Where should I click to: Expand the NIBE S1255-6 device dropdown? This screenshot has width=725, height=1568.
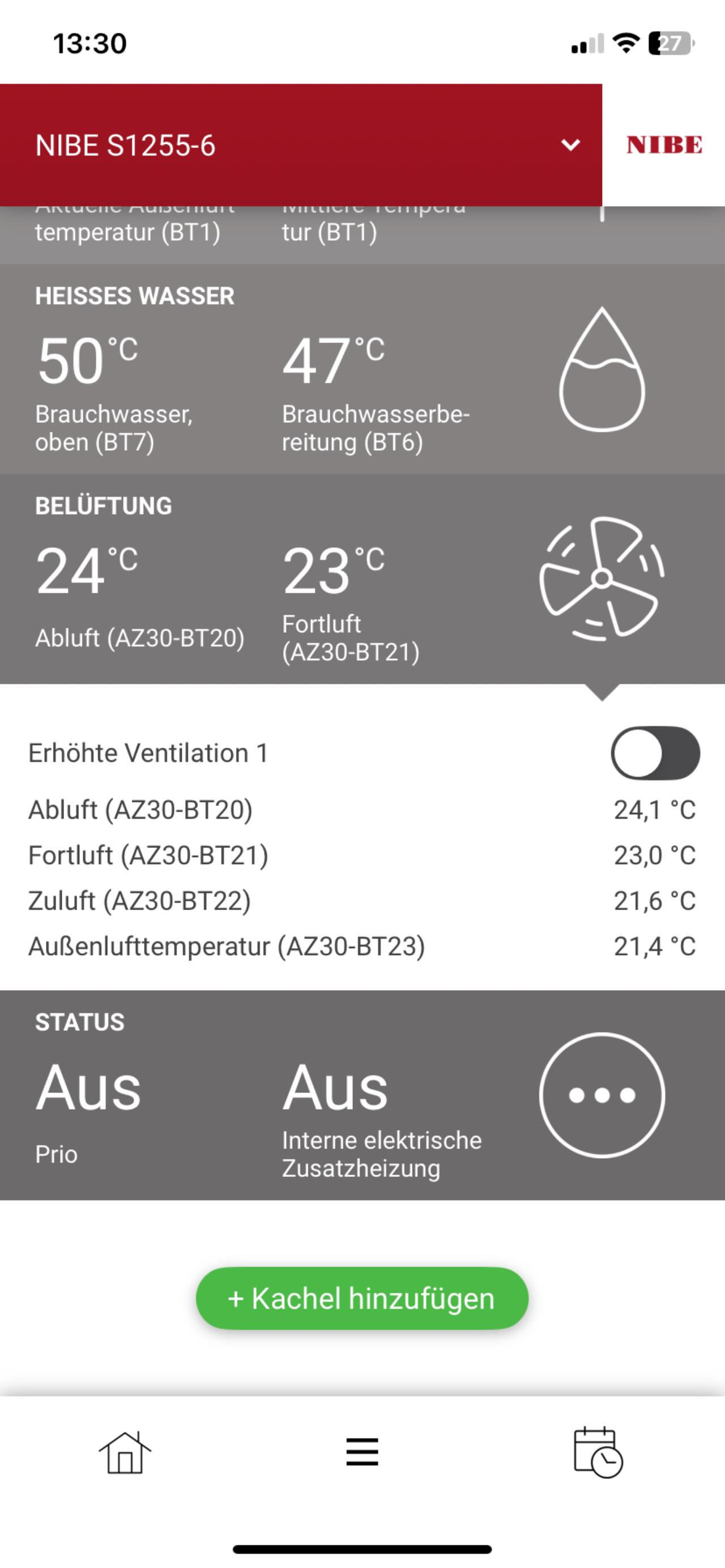coord(570,145)
